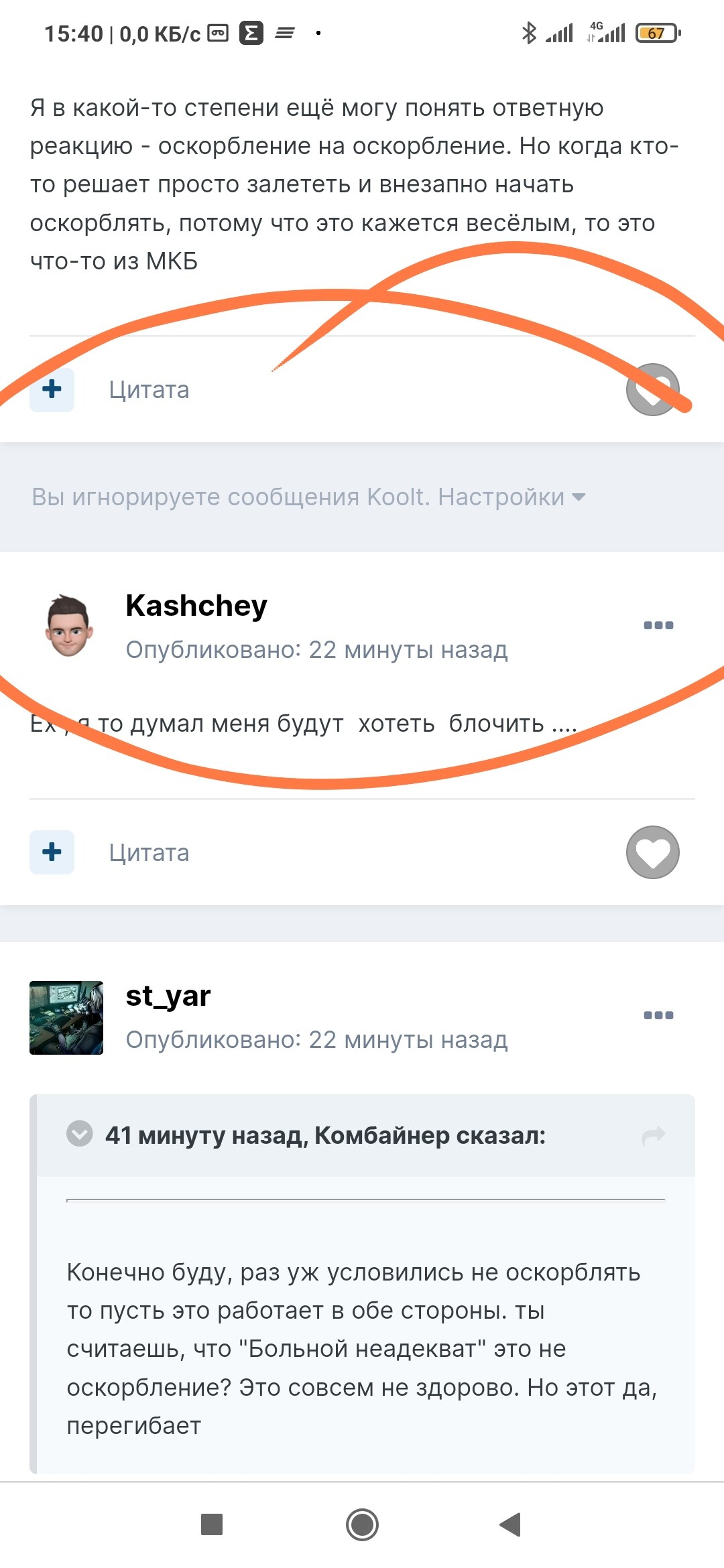Collapse the quote from Комбайнер
This screenshot has height=1568, width=724.
point(80,1134)
